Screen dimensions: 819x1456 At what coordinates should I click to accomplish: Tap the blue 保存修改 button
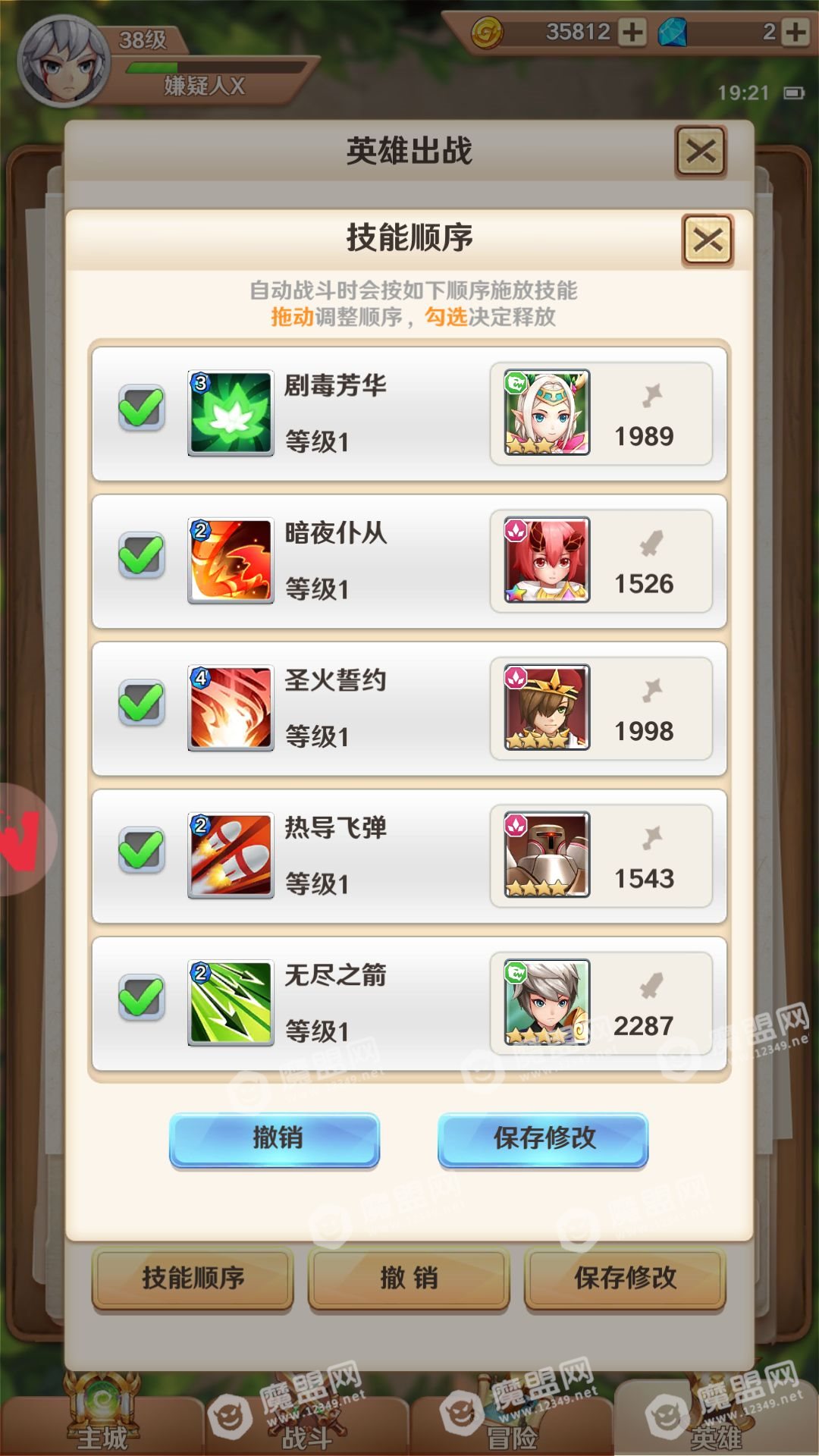click(543, 1138)
